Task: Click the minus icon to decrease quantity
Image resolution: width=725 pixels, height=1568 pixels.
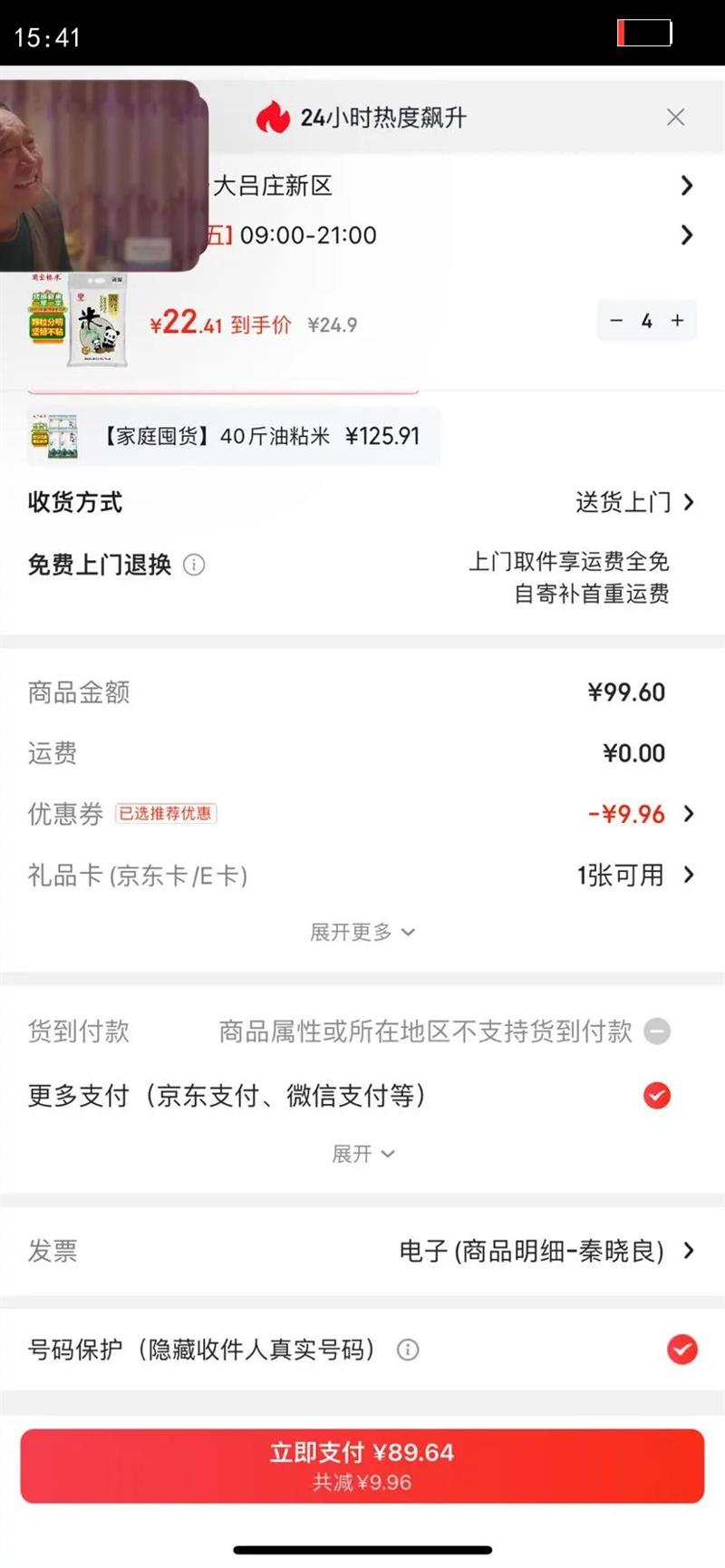Action: (x=617, y=321)
